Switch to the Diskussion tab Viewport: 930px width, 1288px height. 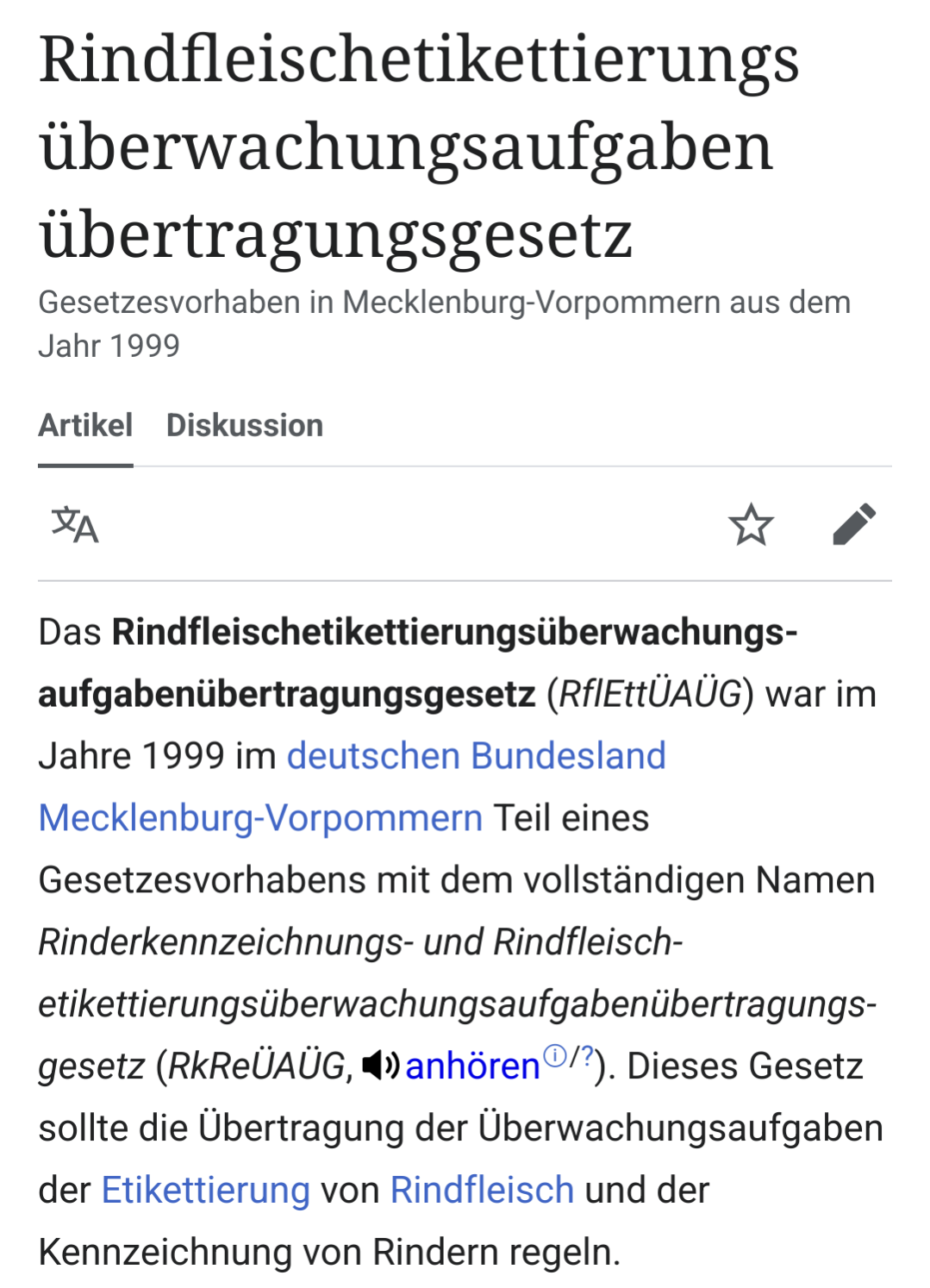pos(244,426)
